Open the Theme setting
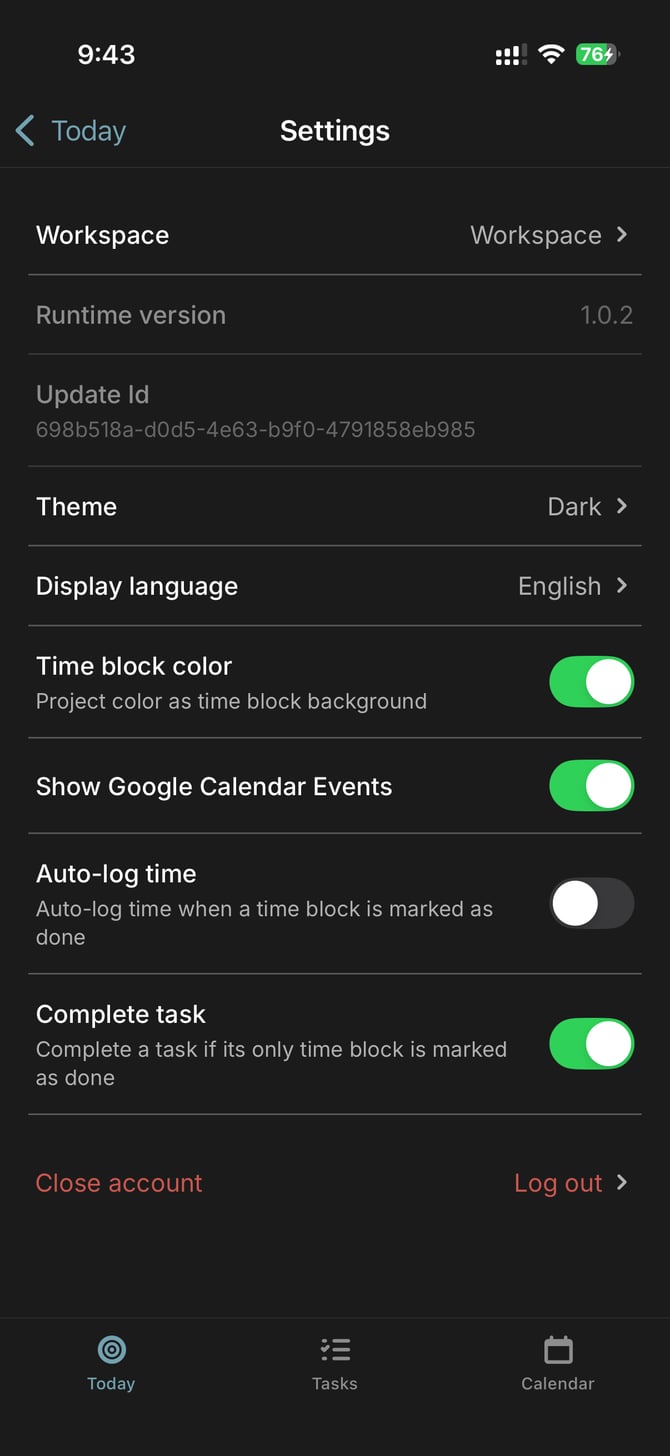This screenshot has width=670, height=1456. (334, 506)
